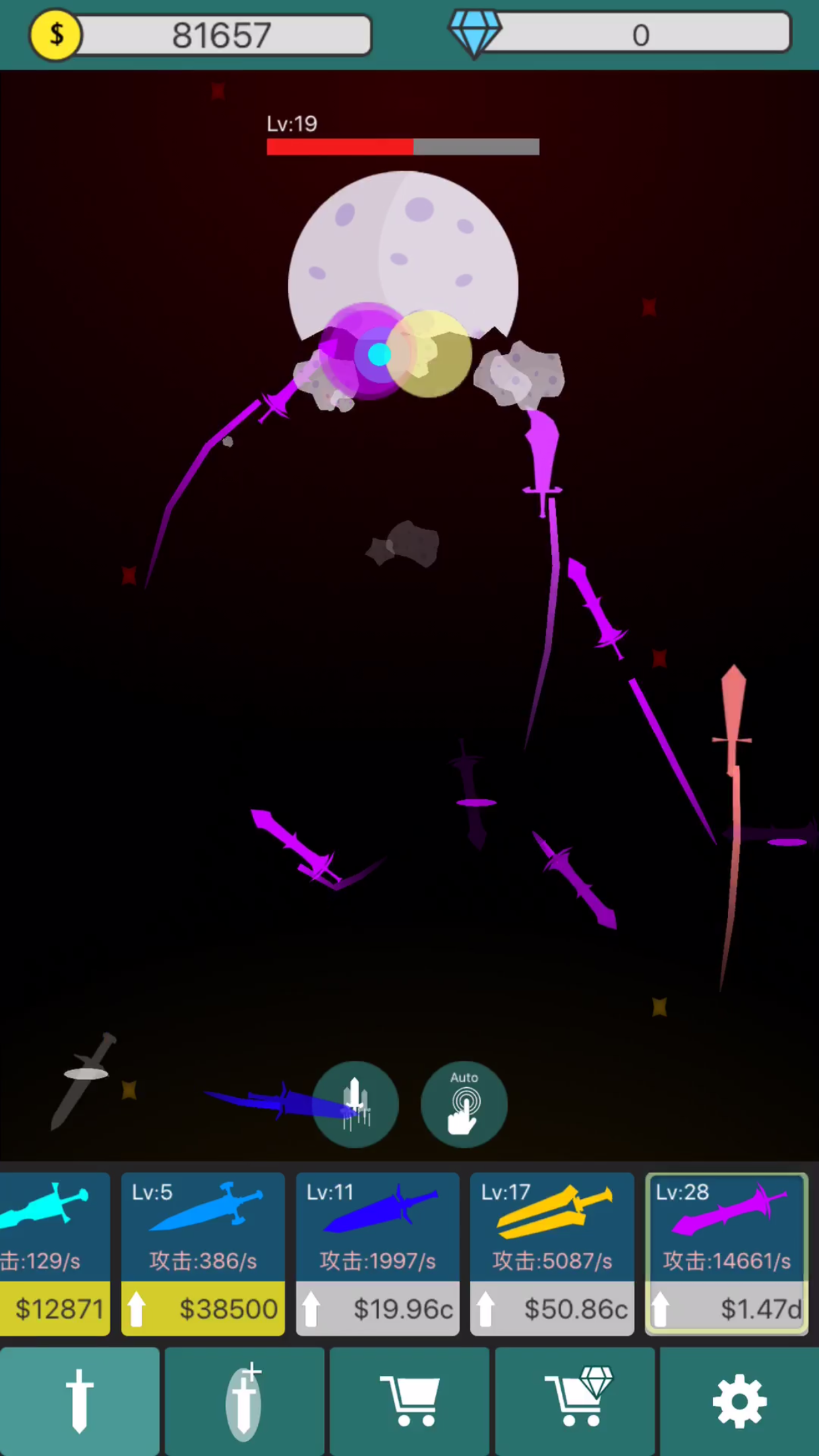
Task: Upgrade the Lv:28 sword for $1.47d
Action: pos(727,1309)
